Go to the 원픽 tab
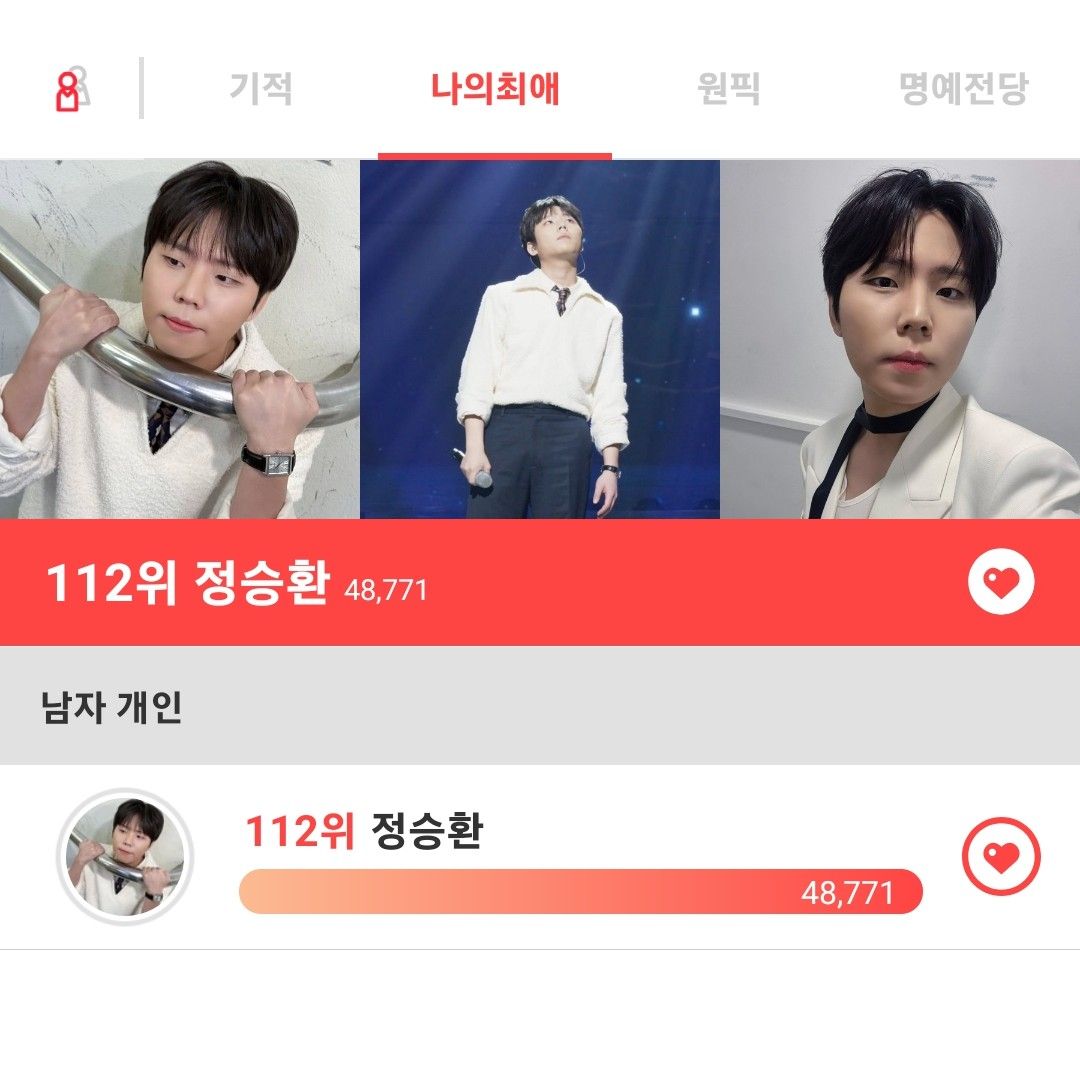 coord(728,89)
